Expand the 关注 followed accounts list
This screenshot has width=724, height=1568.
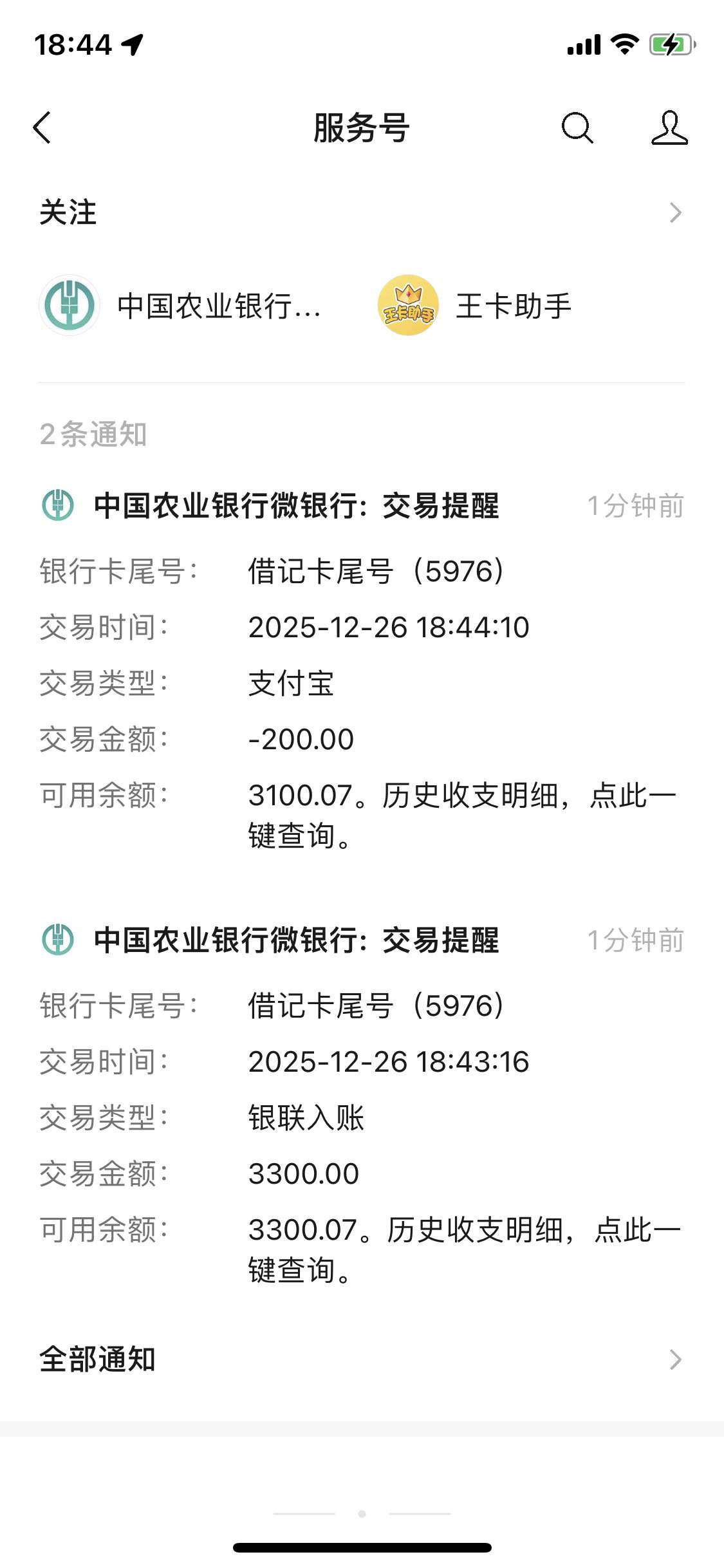click(362, 212)
